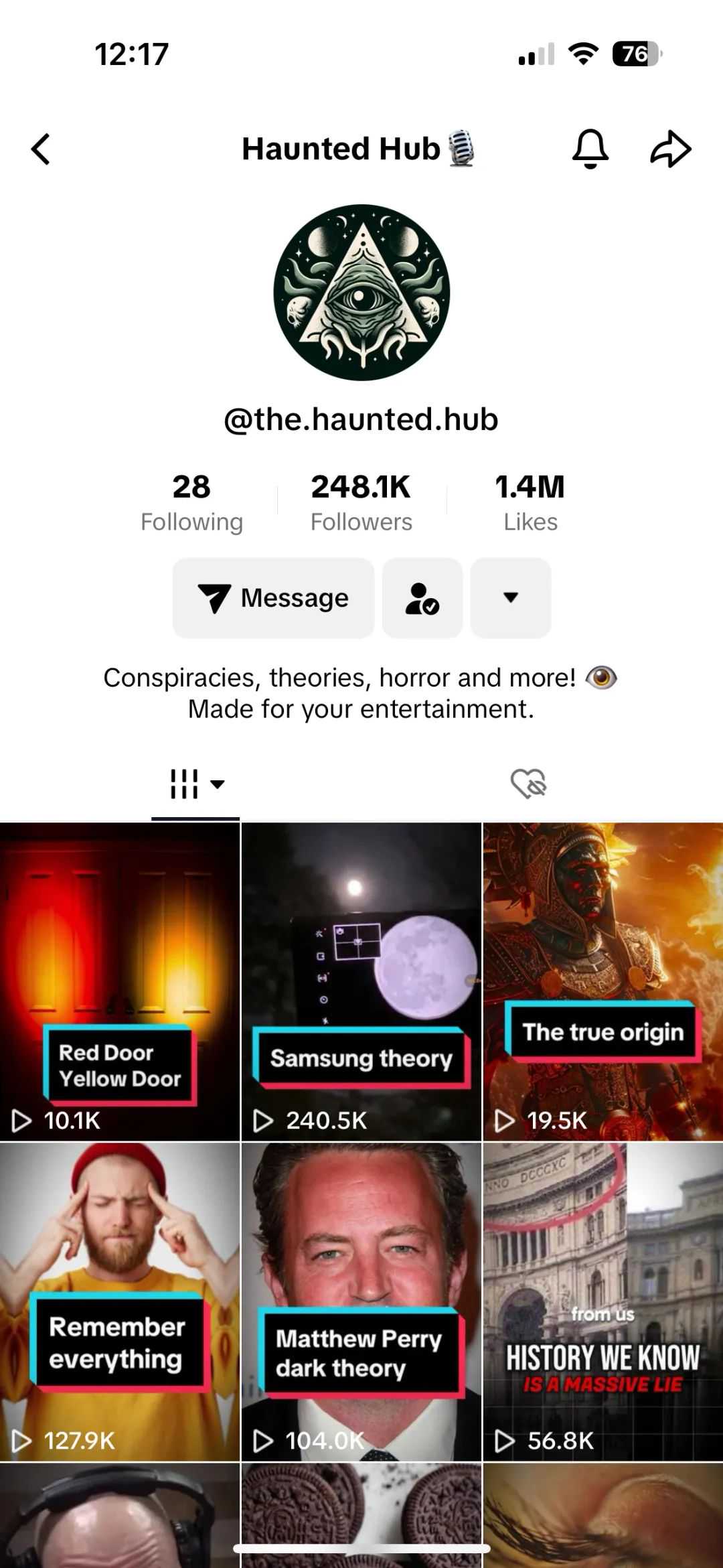This screenshot has width=723, height=1568.
Task: Expand suggested accounts dropdown arrow
Action: pos(511,597)
